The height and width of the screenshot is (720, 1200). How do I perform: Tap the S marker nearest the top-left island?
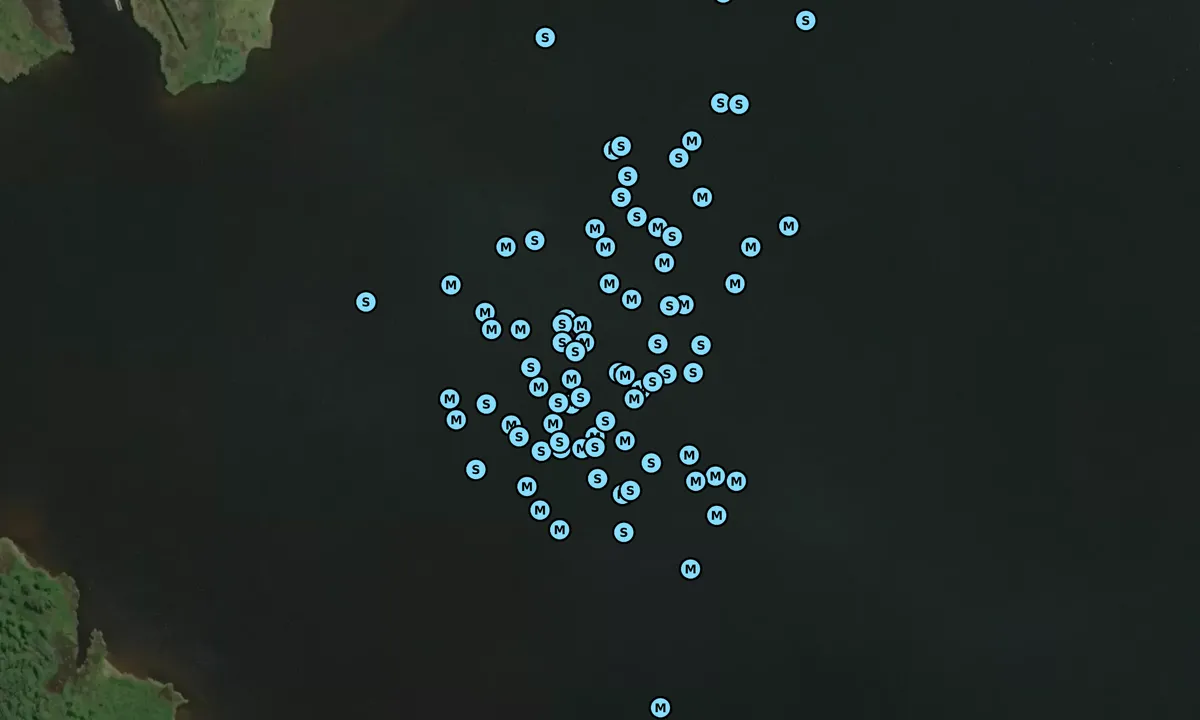(545, 38)
